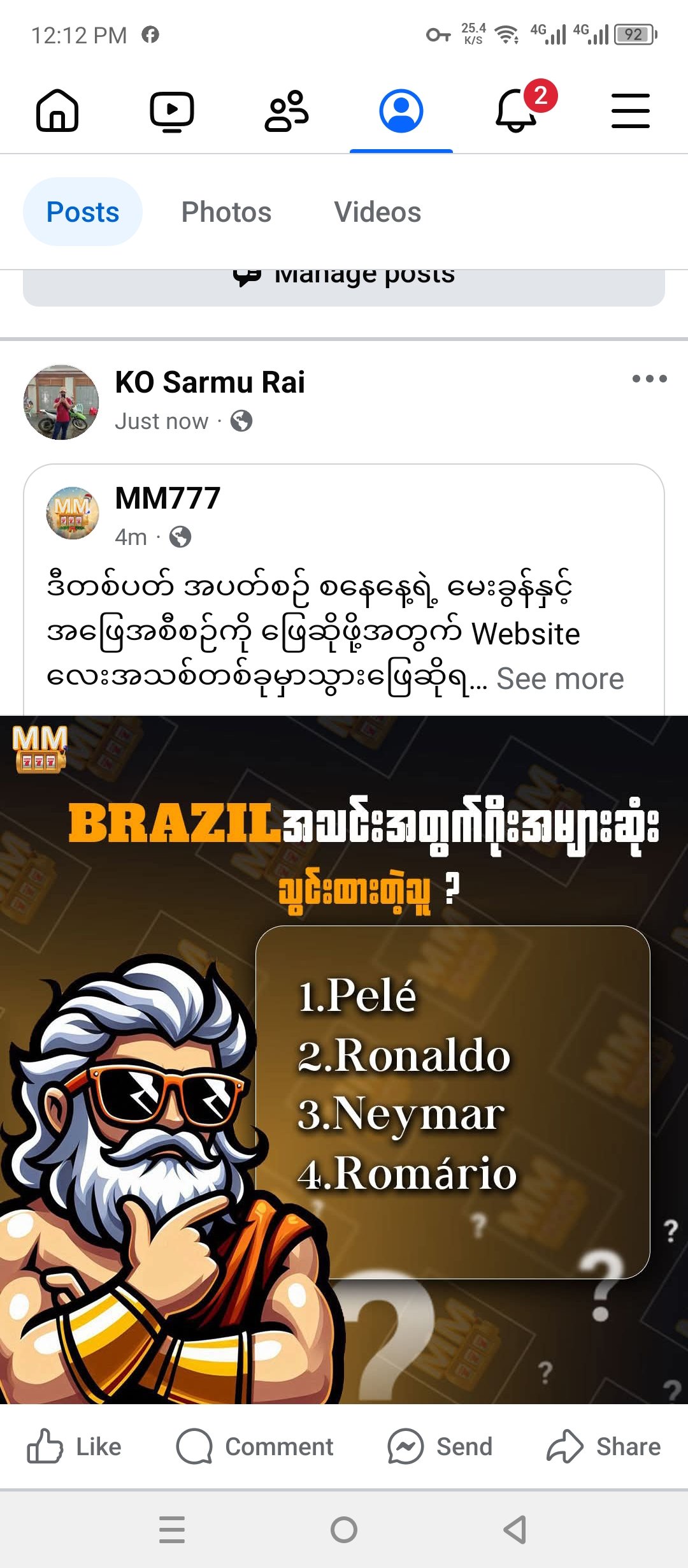The width and height of the screenshot is (688, 1568).
Task: Open the friends tab
Action: pos(287,111)
